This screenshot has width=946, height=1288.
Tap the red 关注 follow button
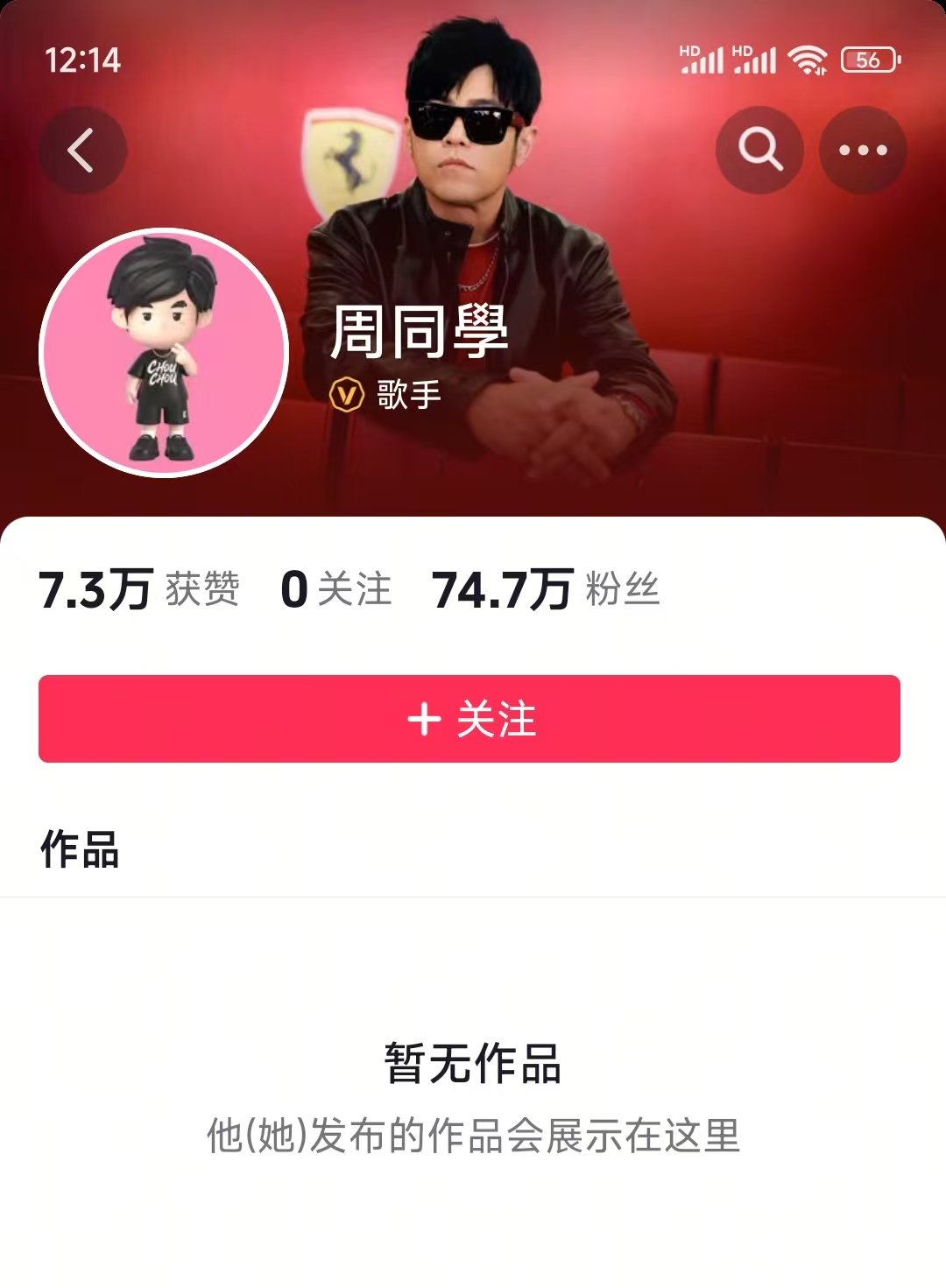[469, 719]
